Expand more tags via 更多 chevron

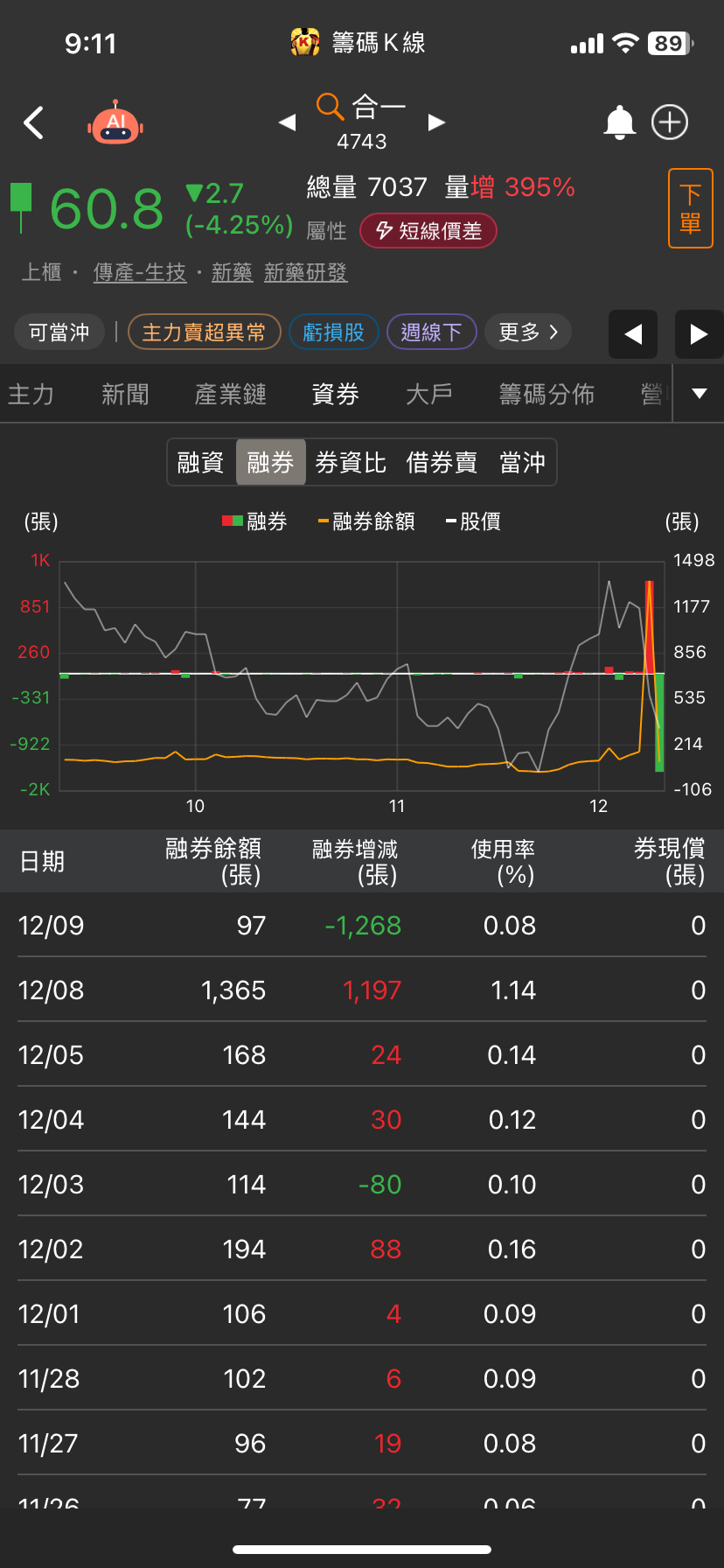click(528, 332)
